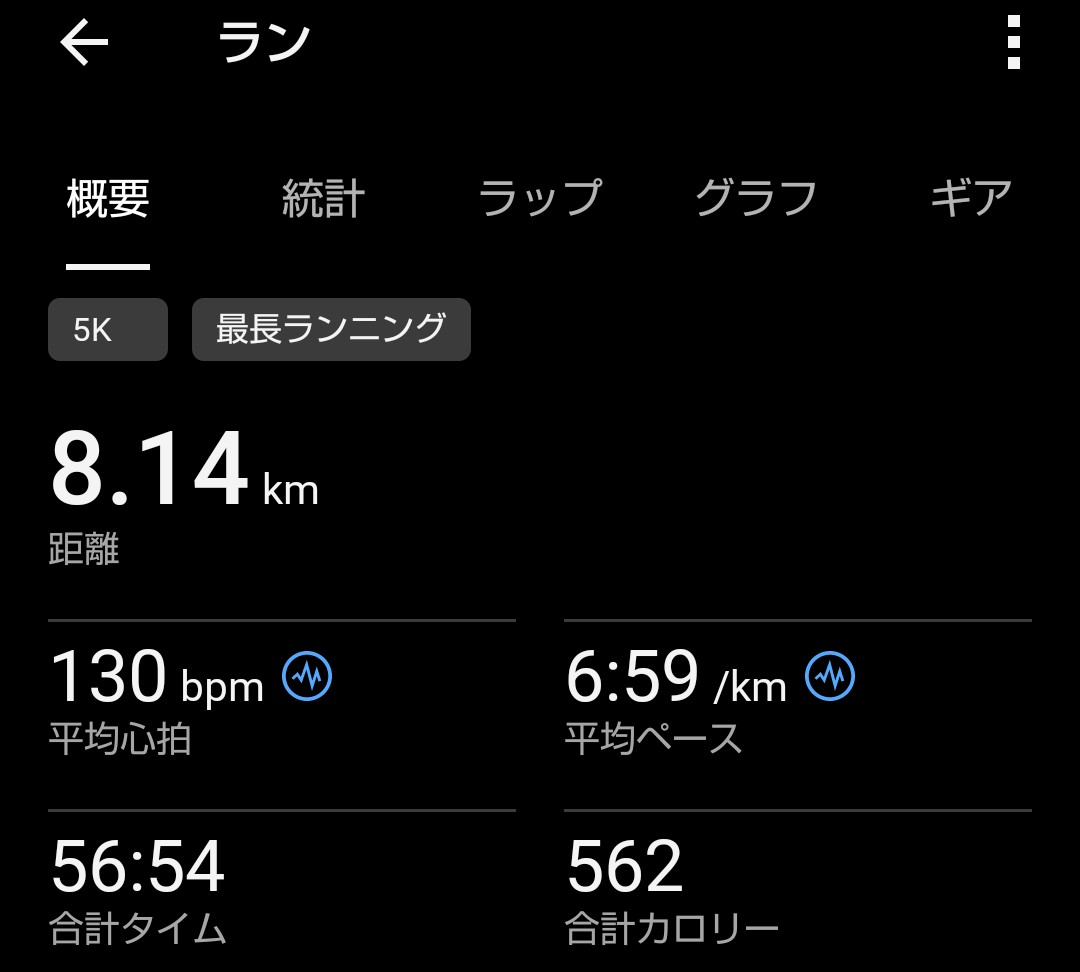Tap the 5K record chip

point(107,329)
